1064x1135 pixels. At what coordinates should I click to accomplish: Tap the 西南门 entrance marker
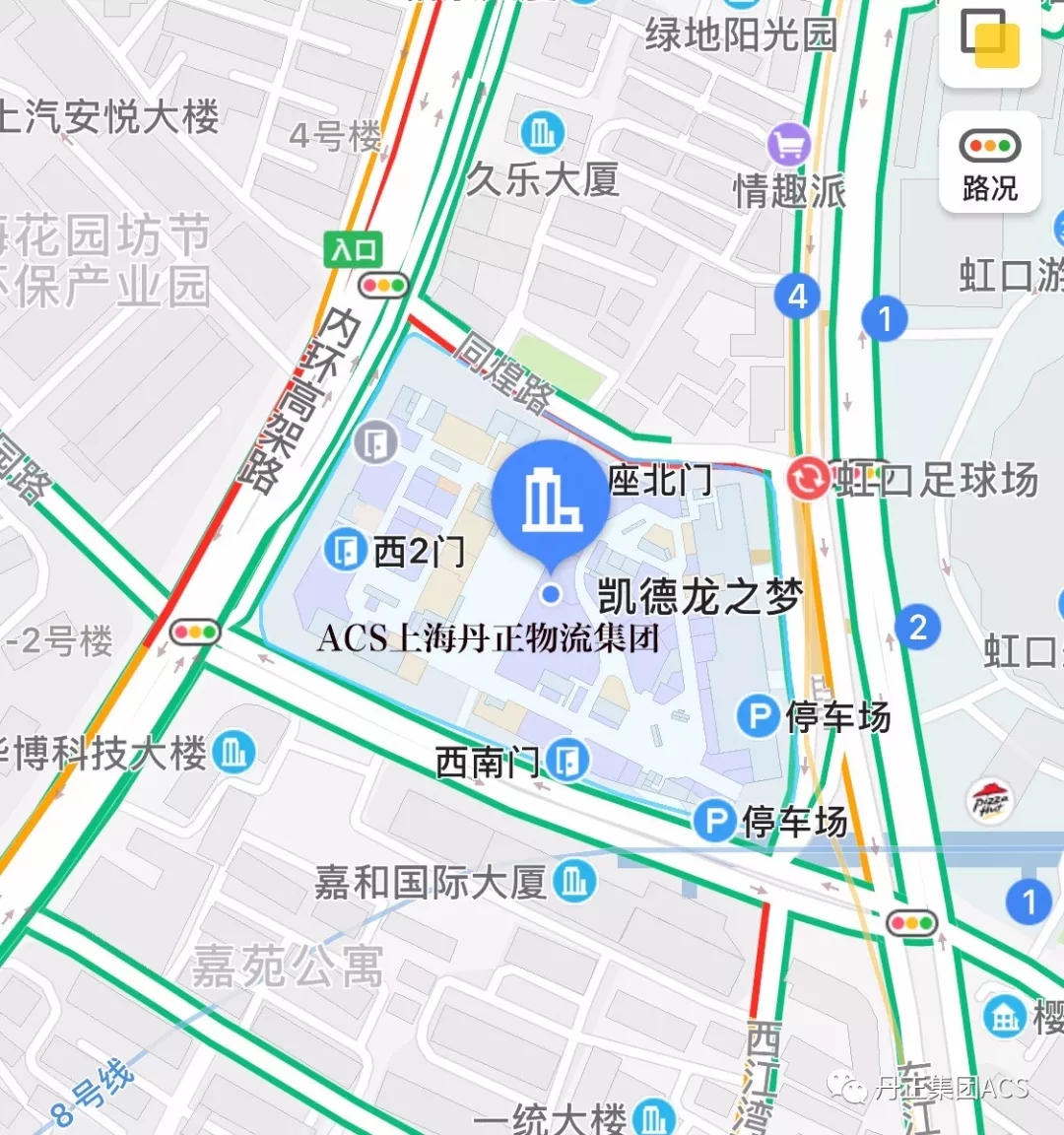click(x=568, y=761)
